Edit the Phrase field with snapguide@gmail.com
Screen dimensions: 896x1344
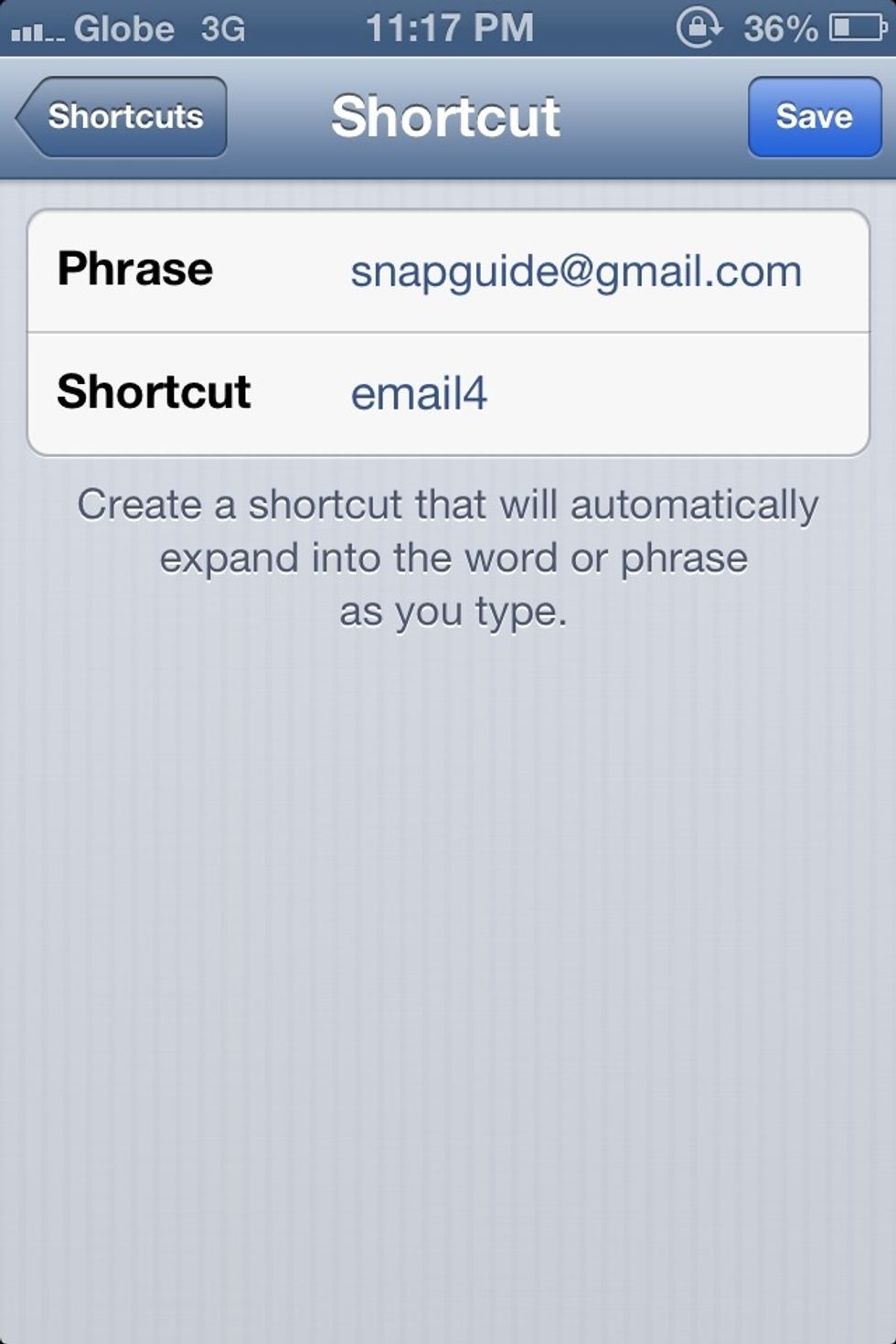[576, 272]
